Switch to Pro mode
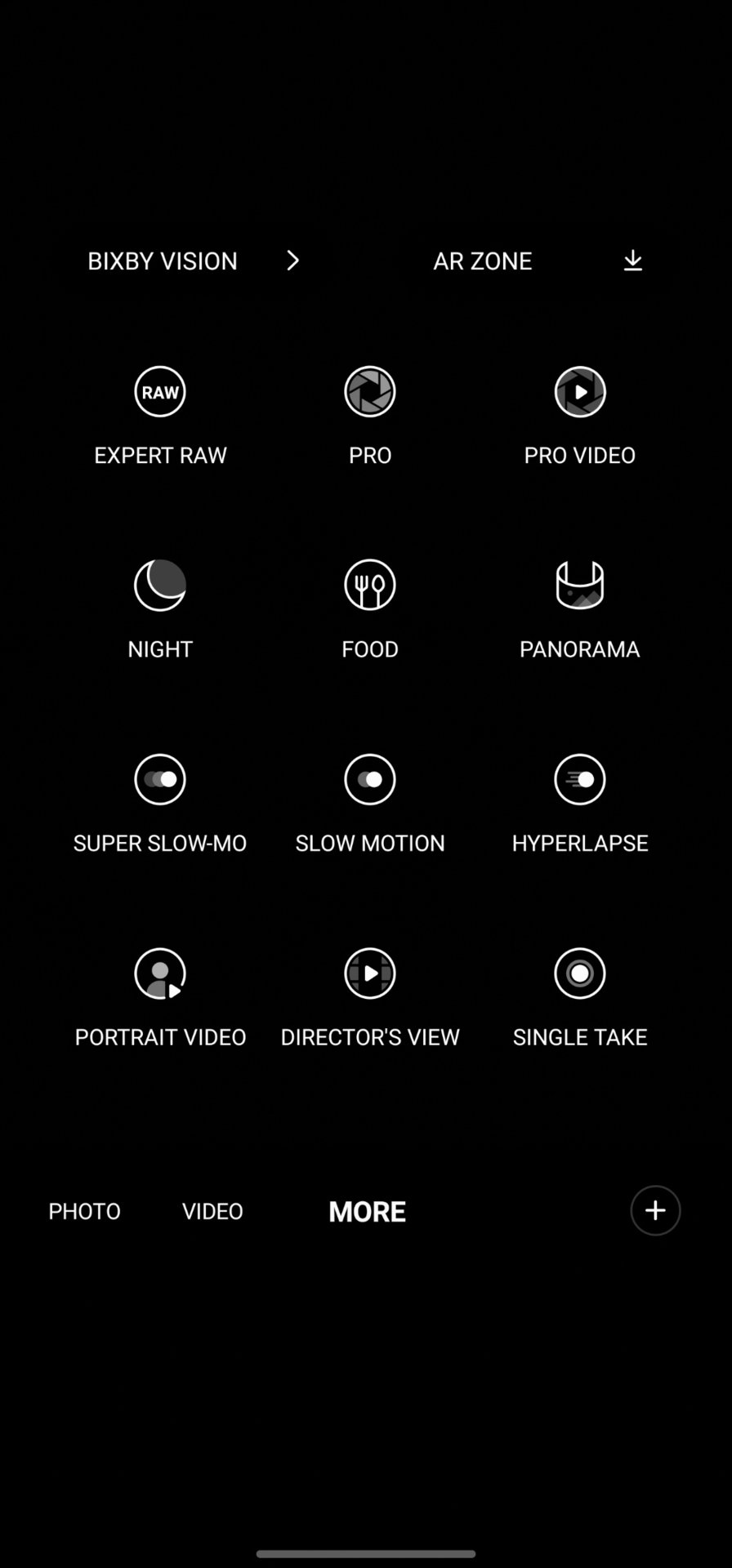This screenshot has width=732, height=1568. (370, 393)
